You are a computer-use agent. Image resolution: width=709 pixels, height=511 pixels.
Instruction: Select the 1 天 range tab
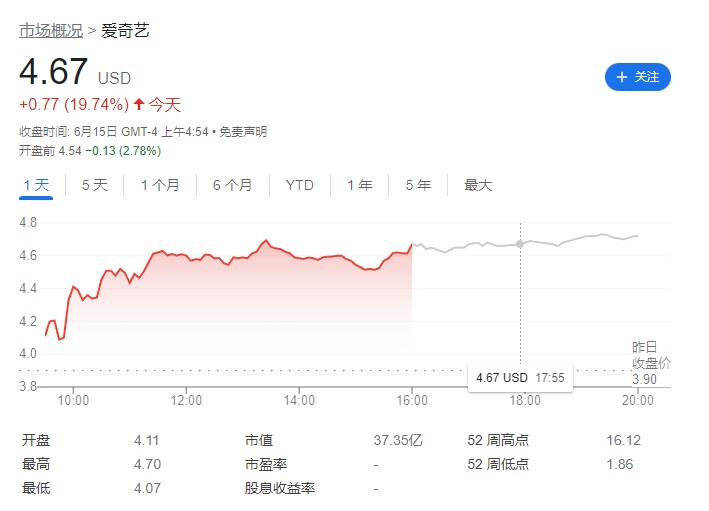tap(35, 185)
